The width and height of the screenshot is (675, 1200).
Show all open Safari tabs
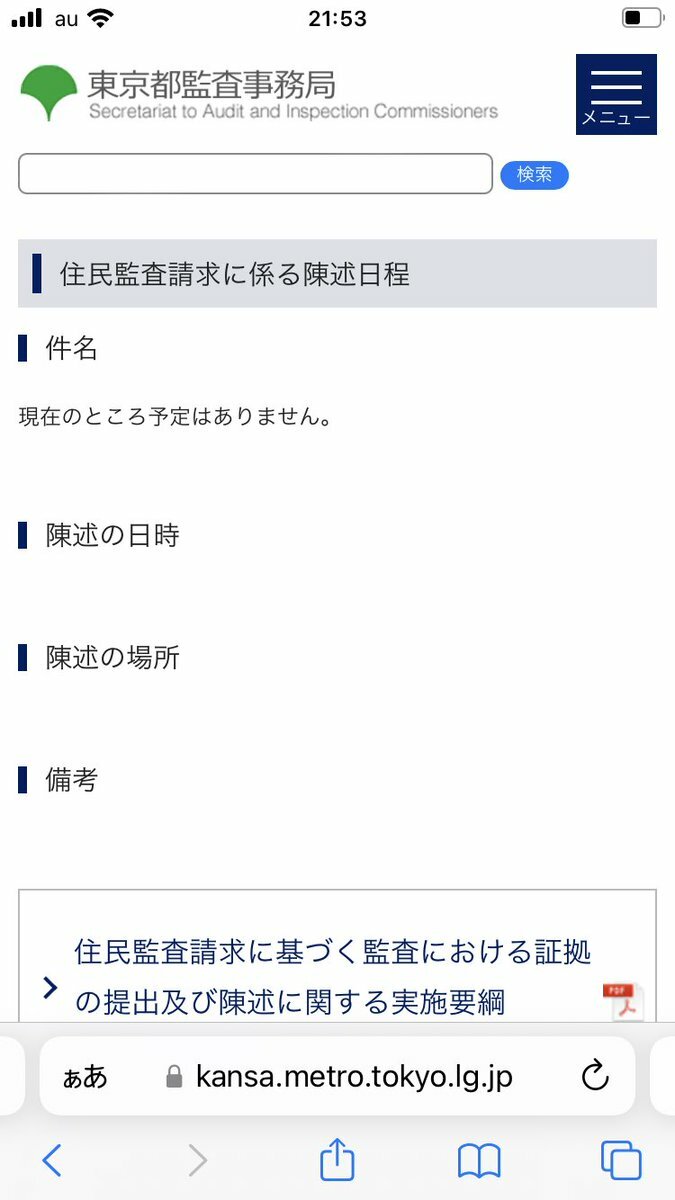(621, 1160)
